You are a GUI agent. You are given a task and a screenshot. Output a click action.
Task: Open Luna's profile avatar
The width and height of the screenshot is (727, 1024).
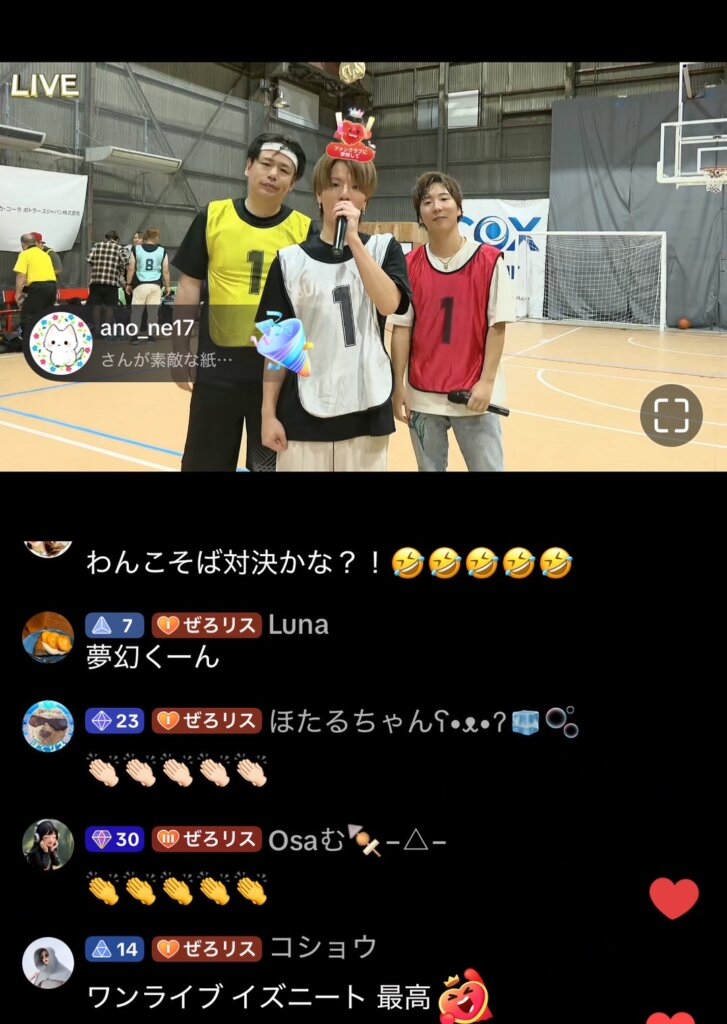(48, 637)
